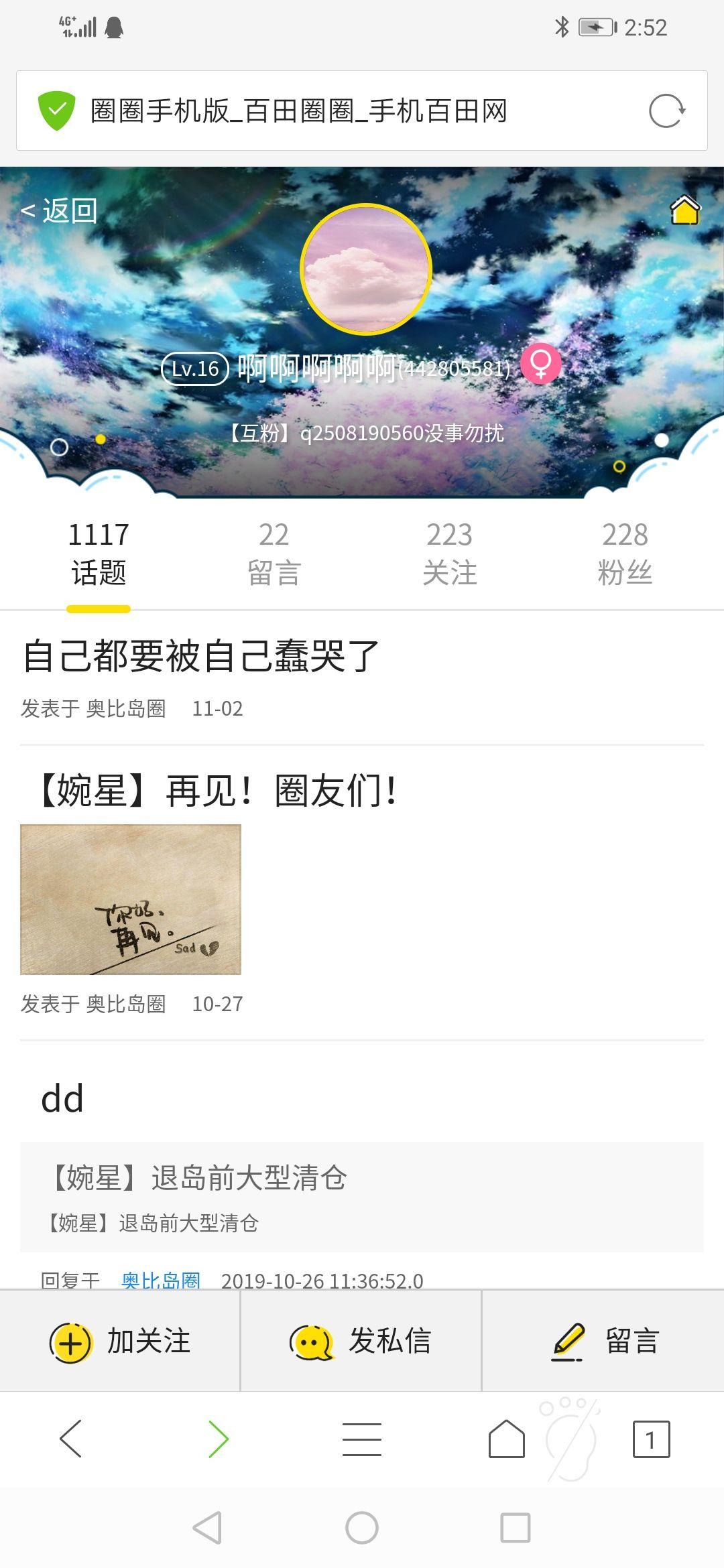The width and height of the screenshot is (724, 1568).
Task: Open the browser tabs switcher
Action: coord(651,1439)
